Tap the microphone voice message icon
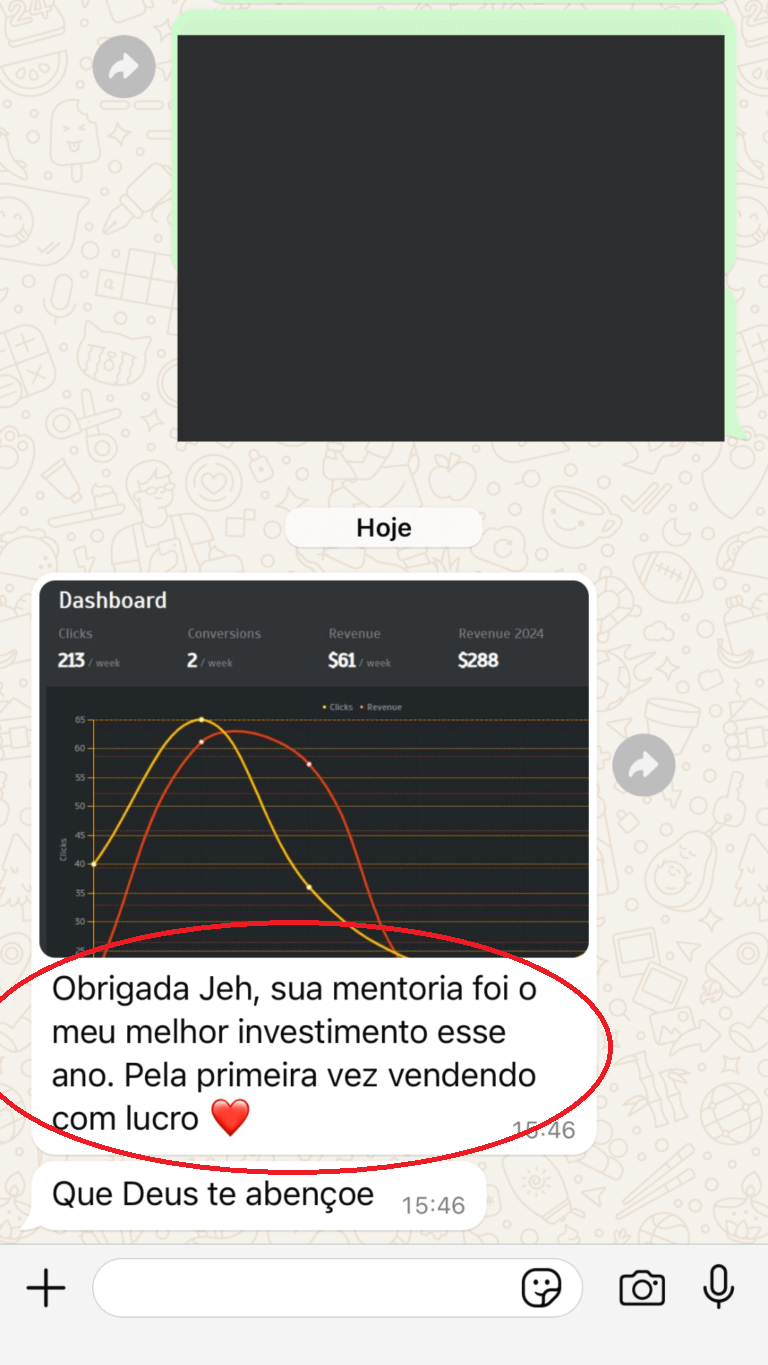The height and width of the screenshot is (1365, 768). point(718,1287)
